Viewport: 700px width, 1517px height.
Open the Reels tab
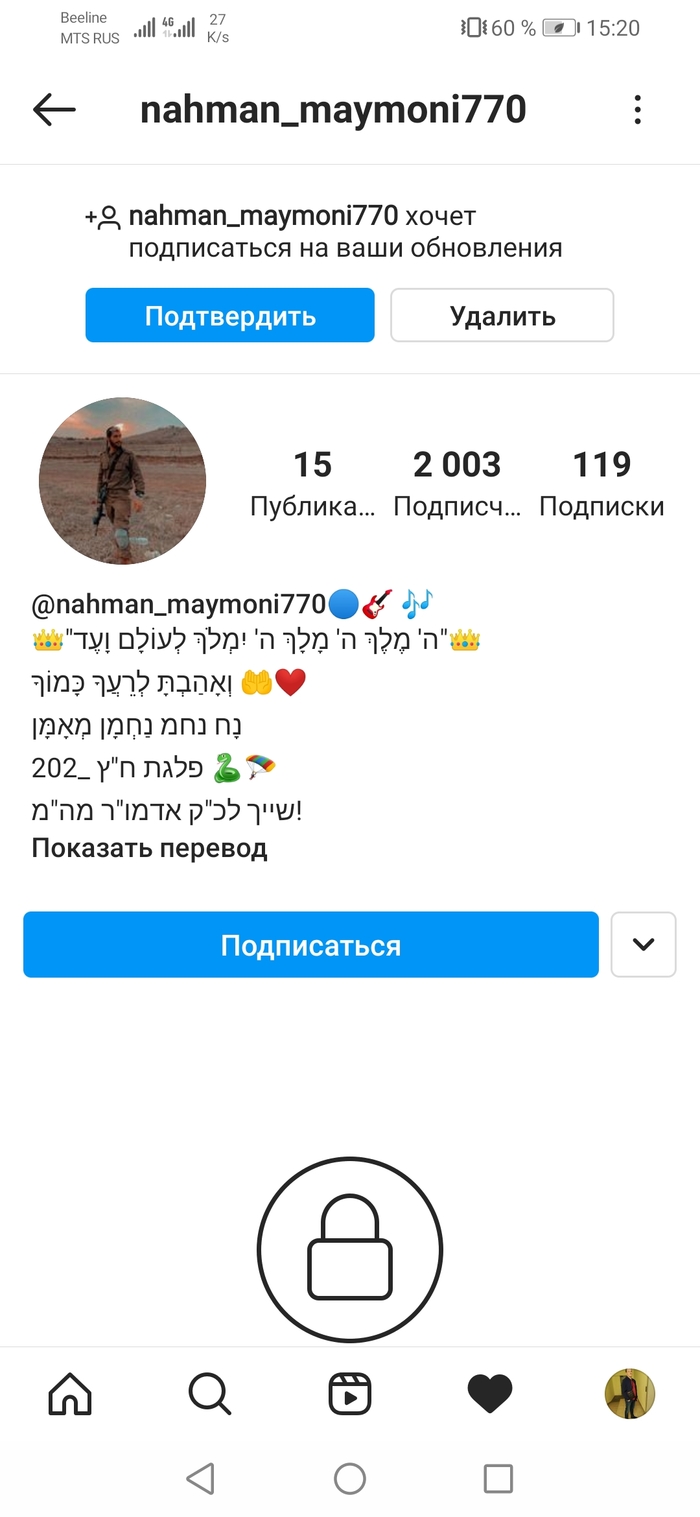(x=350, y=1393)
